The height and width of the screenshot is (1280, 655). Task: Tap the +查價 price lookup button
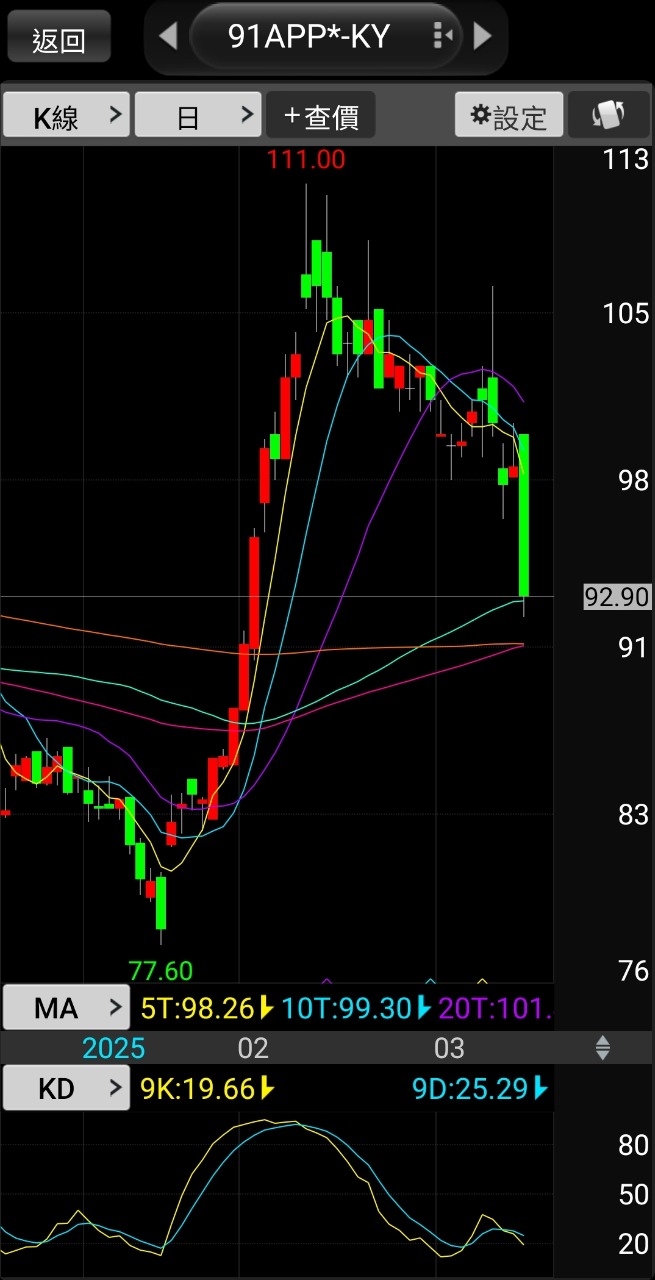pyautogui.click(x=321, y=116)
